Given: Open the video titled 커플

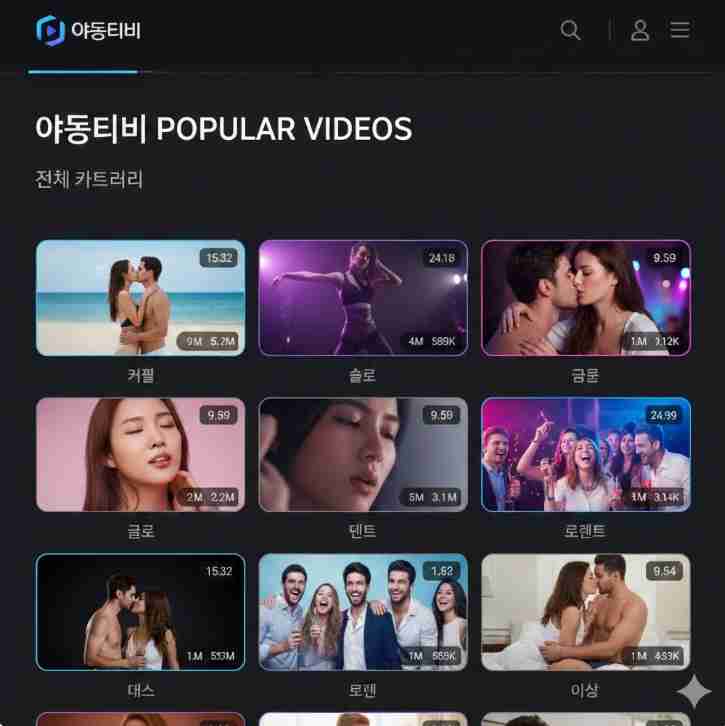Looking at the screenshot, I should point(140,298).
